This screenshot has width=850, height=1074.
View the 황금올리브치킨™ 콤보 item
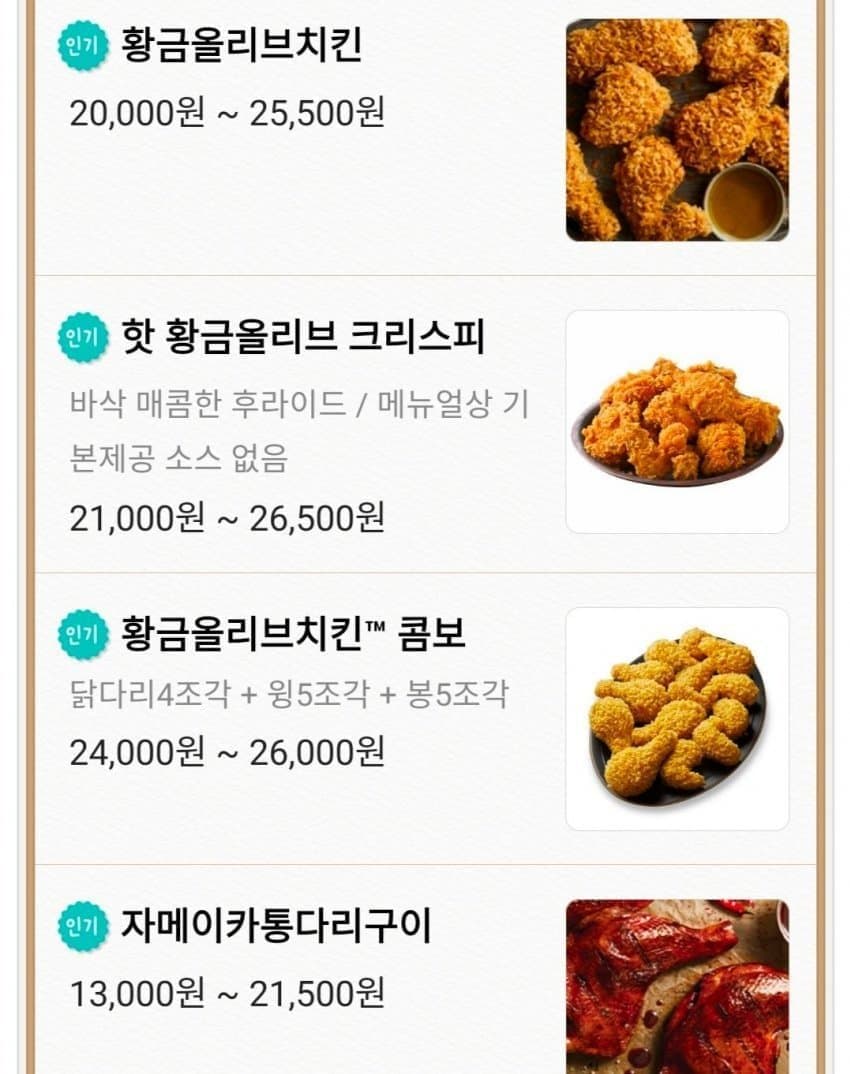292,634
